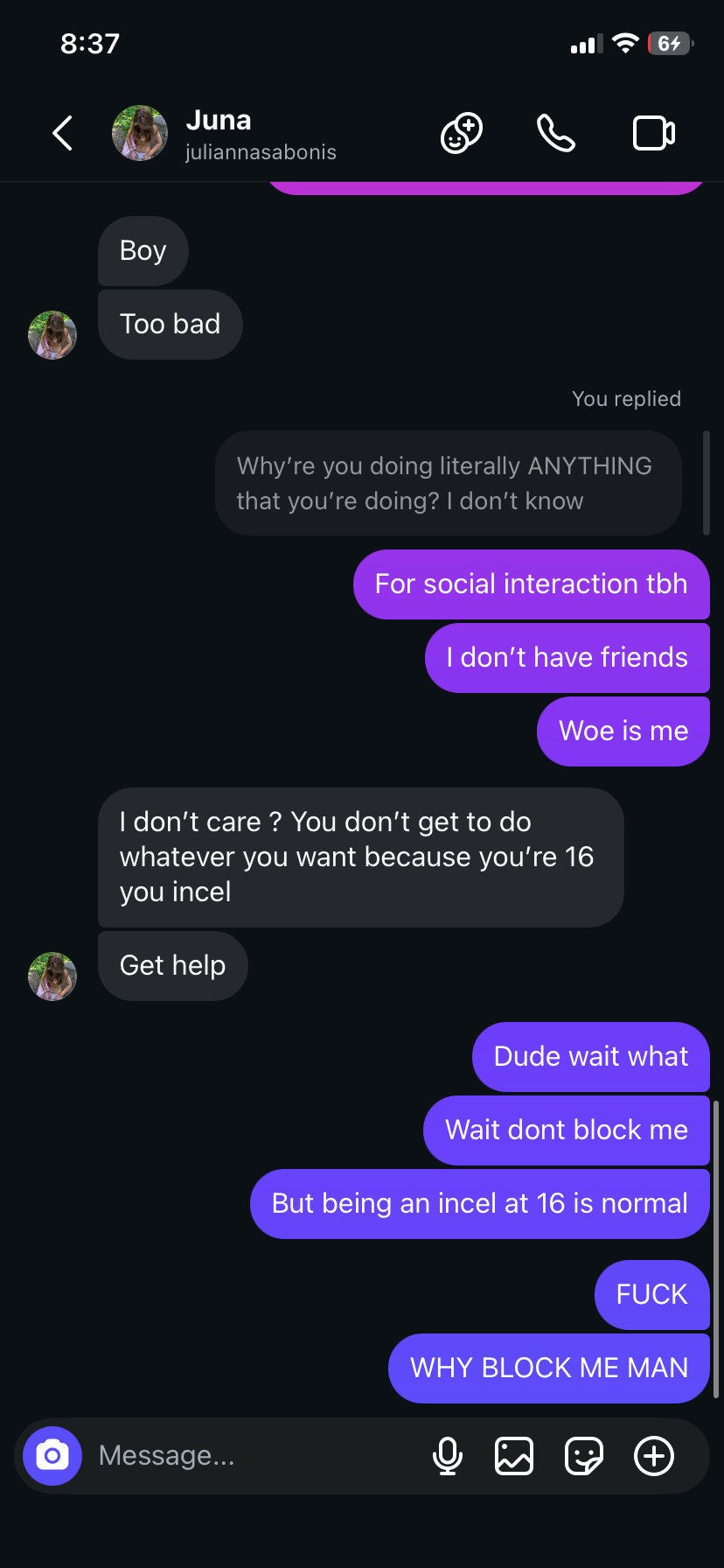
Task: Go back to the message list
Action: pos(63,134)
